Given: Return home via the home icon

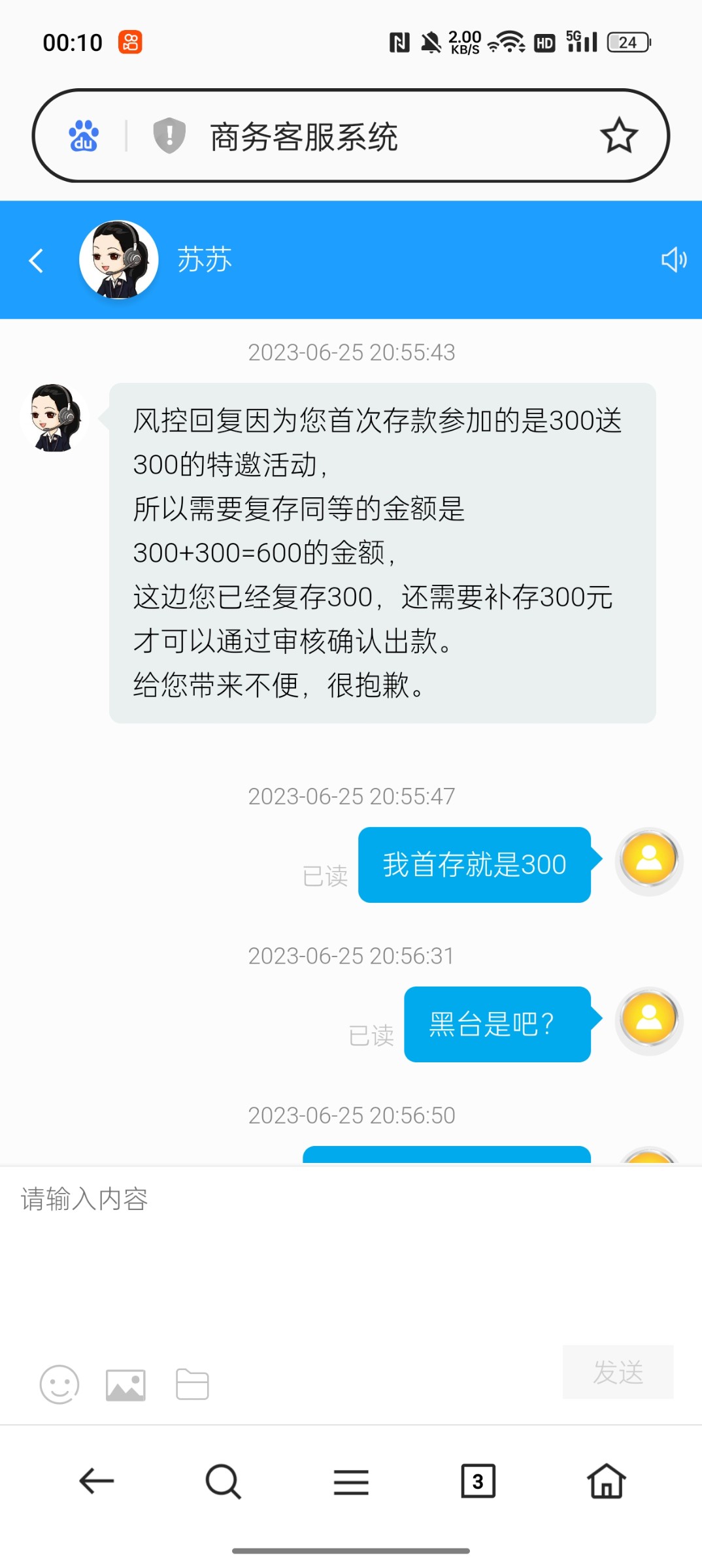Looking at the screenshot, I should (606, 1482).
